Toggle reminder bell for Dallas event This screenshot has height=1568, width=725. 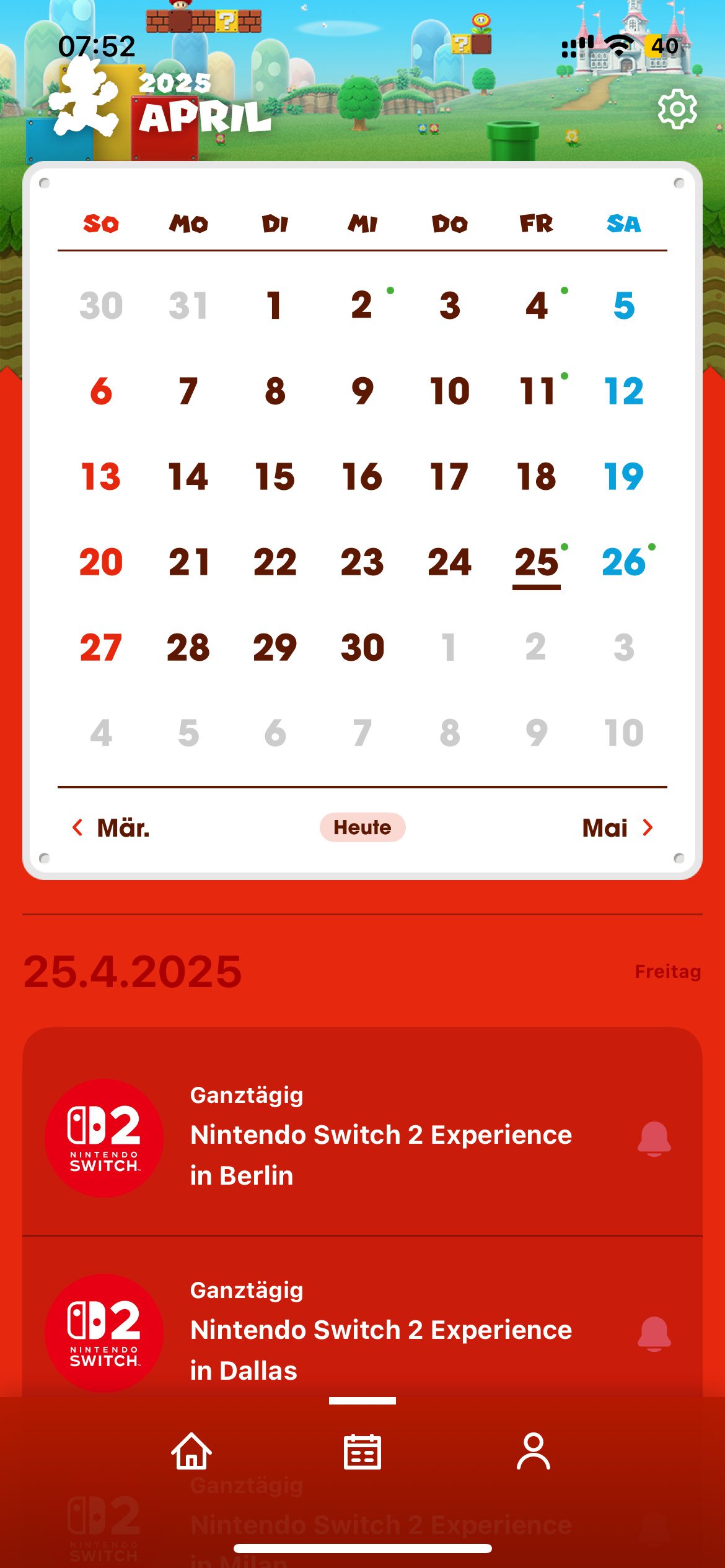(x=654, y=1333)
